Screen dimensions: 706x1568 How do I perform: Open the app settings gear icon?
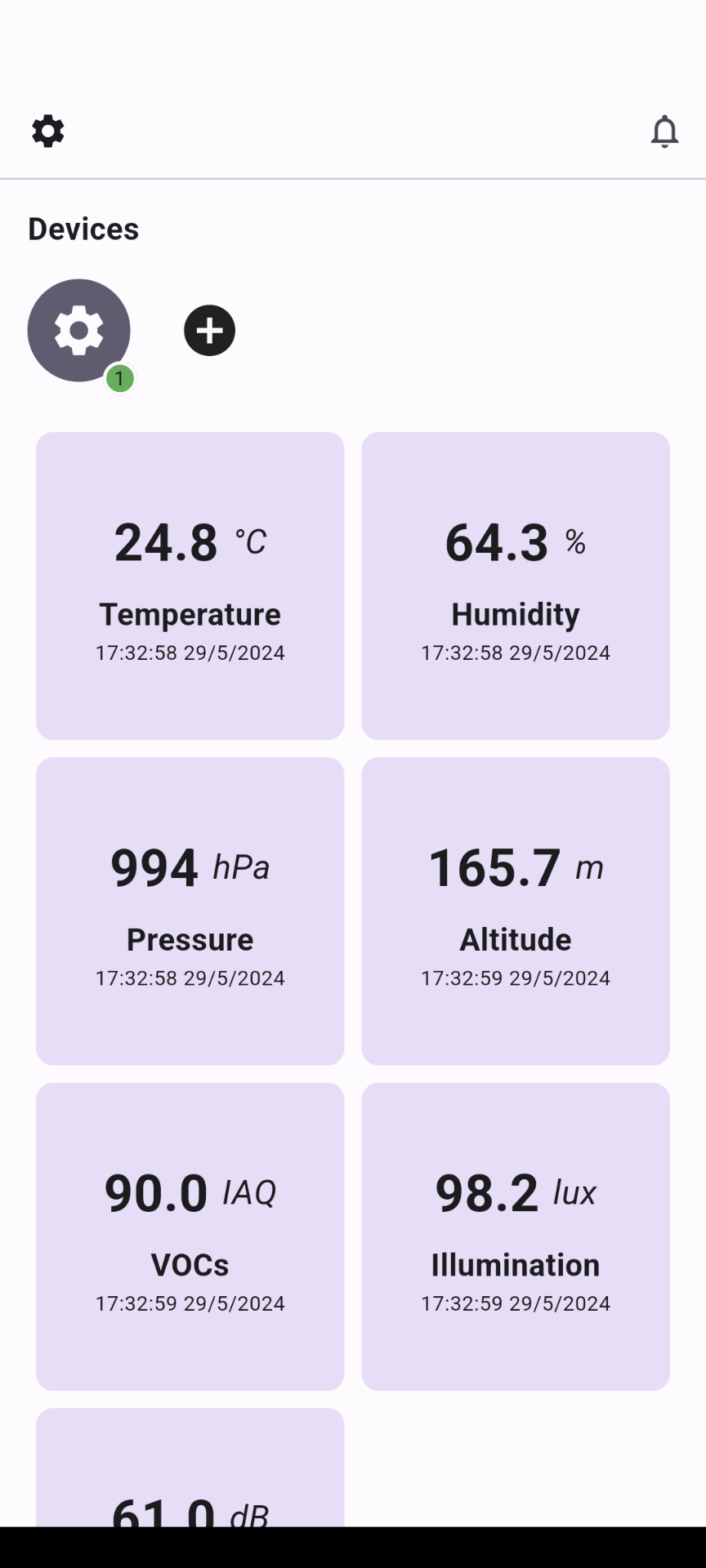47,131
